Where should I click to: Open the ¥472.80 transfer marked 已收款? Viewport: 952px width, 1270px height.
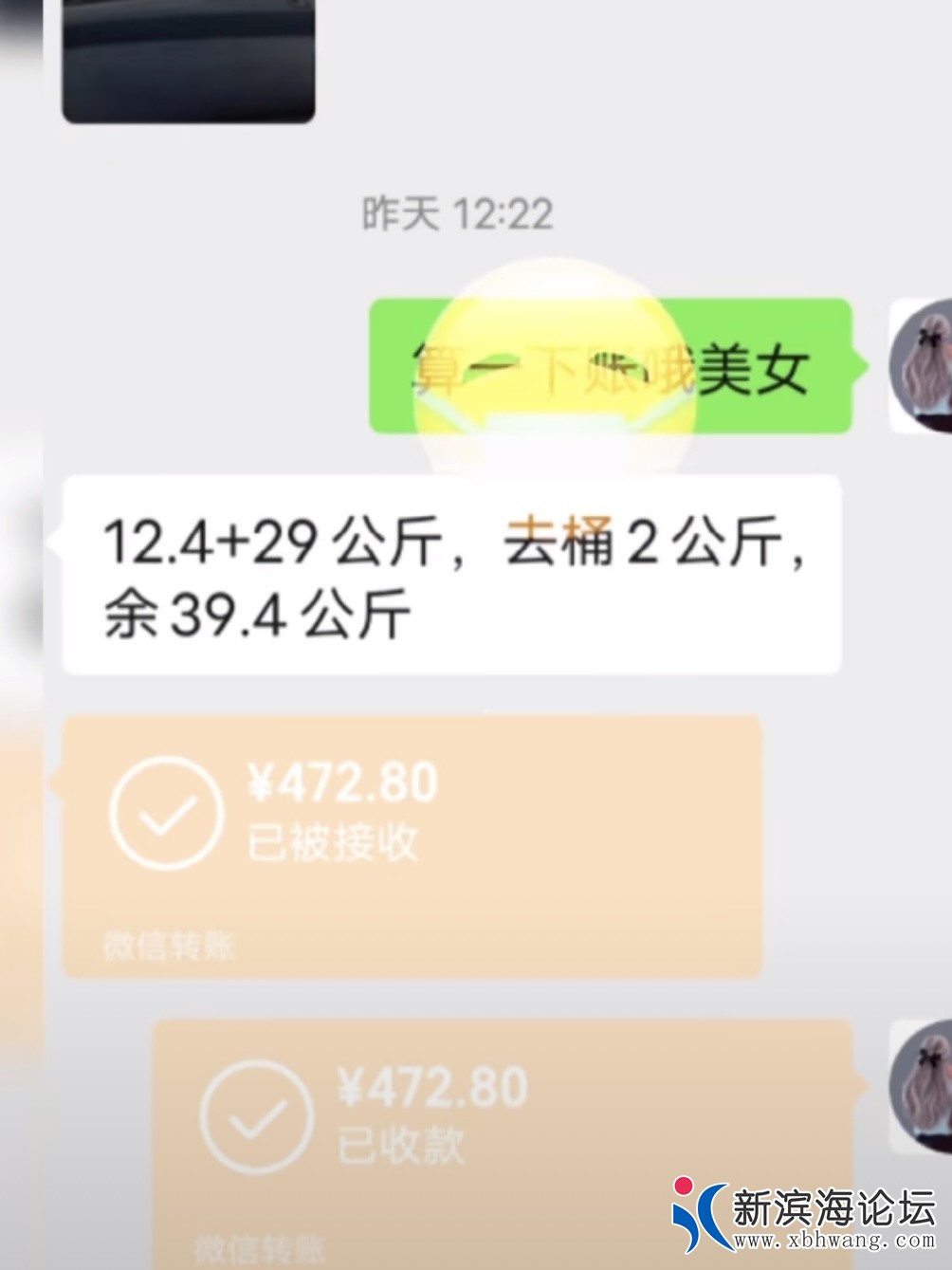coord(503,1138)
